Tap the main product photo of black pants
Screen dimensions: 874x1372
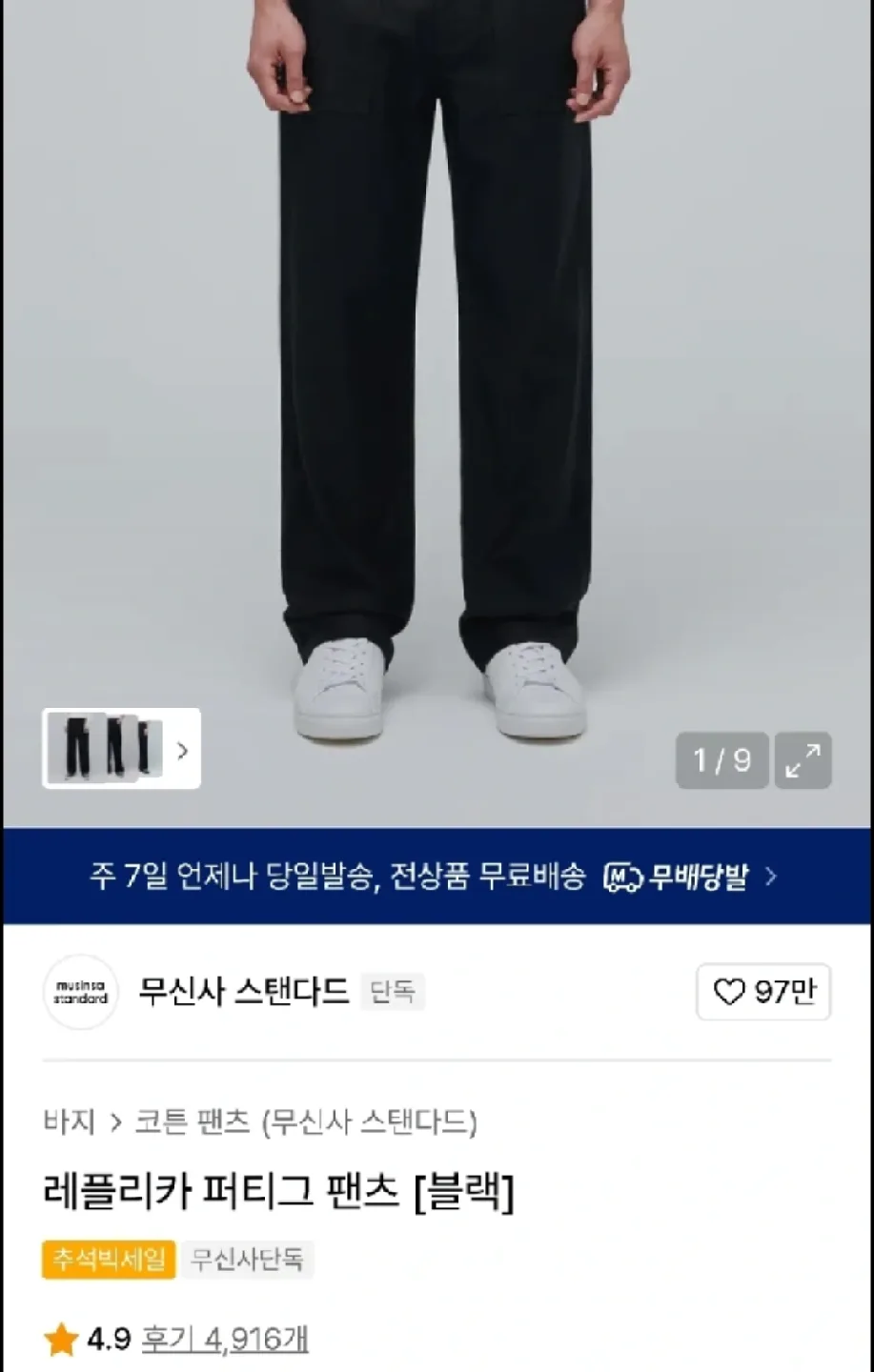pos(437,381)
